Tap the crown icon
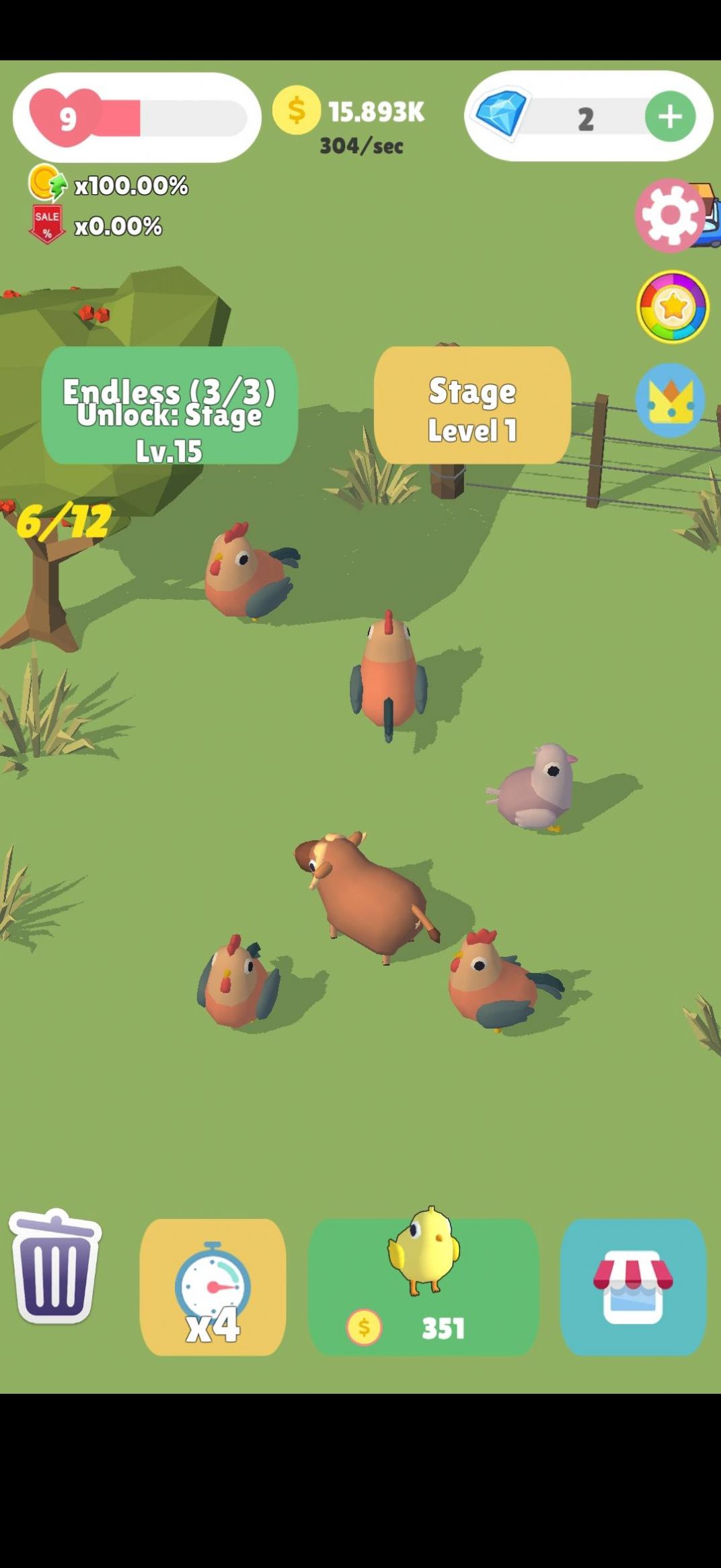The height and width of the screenshot is (1568, 721). [x=671, y=400]
